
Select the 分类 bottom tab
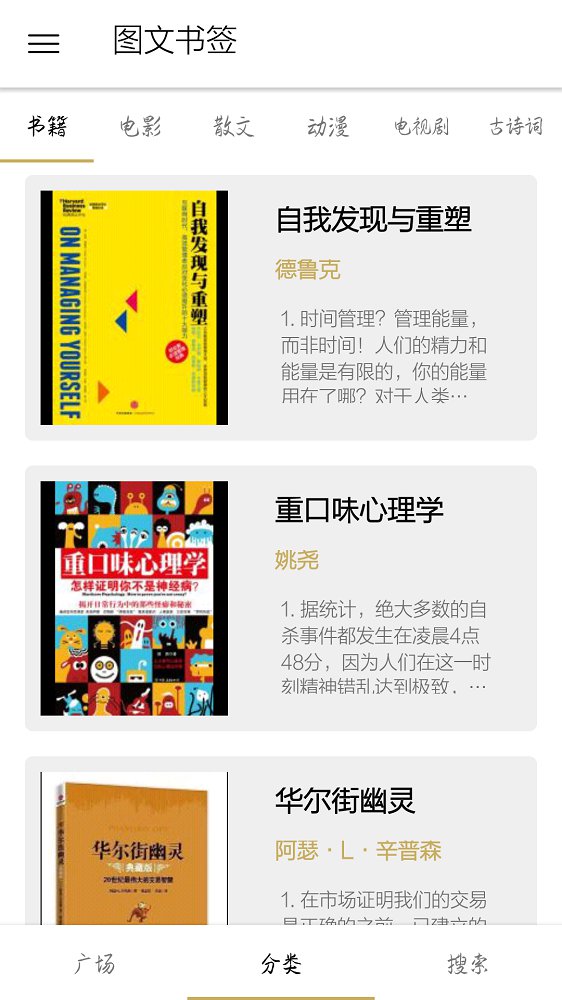281,963
